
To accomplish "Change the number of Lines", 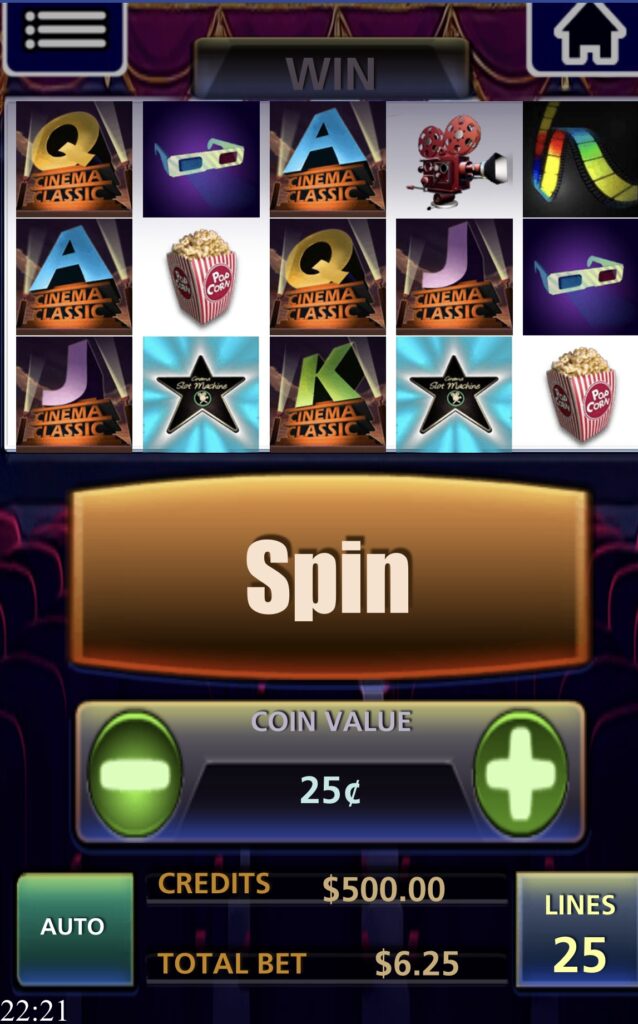I will (x=579, y=933).
